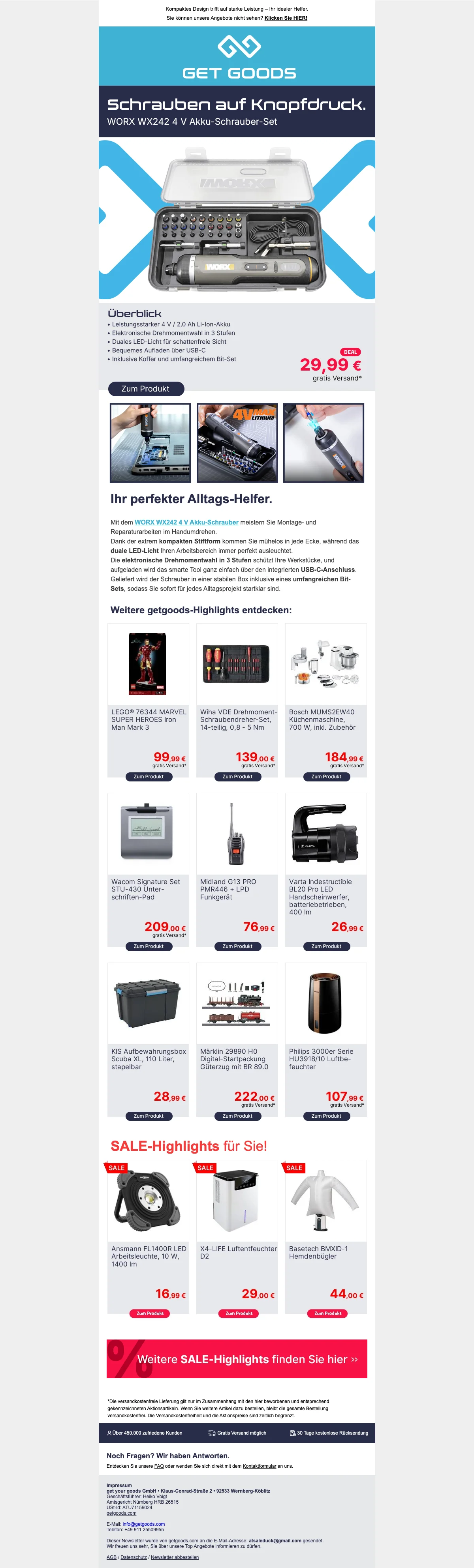Viewport: 474px width, 1568px height.
Task: Tap Zum Produkt under Wacom Signature Set
Action: click(x=149, y=946)
